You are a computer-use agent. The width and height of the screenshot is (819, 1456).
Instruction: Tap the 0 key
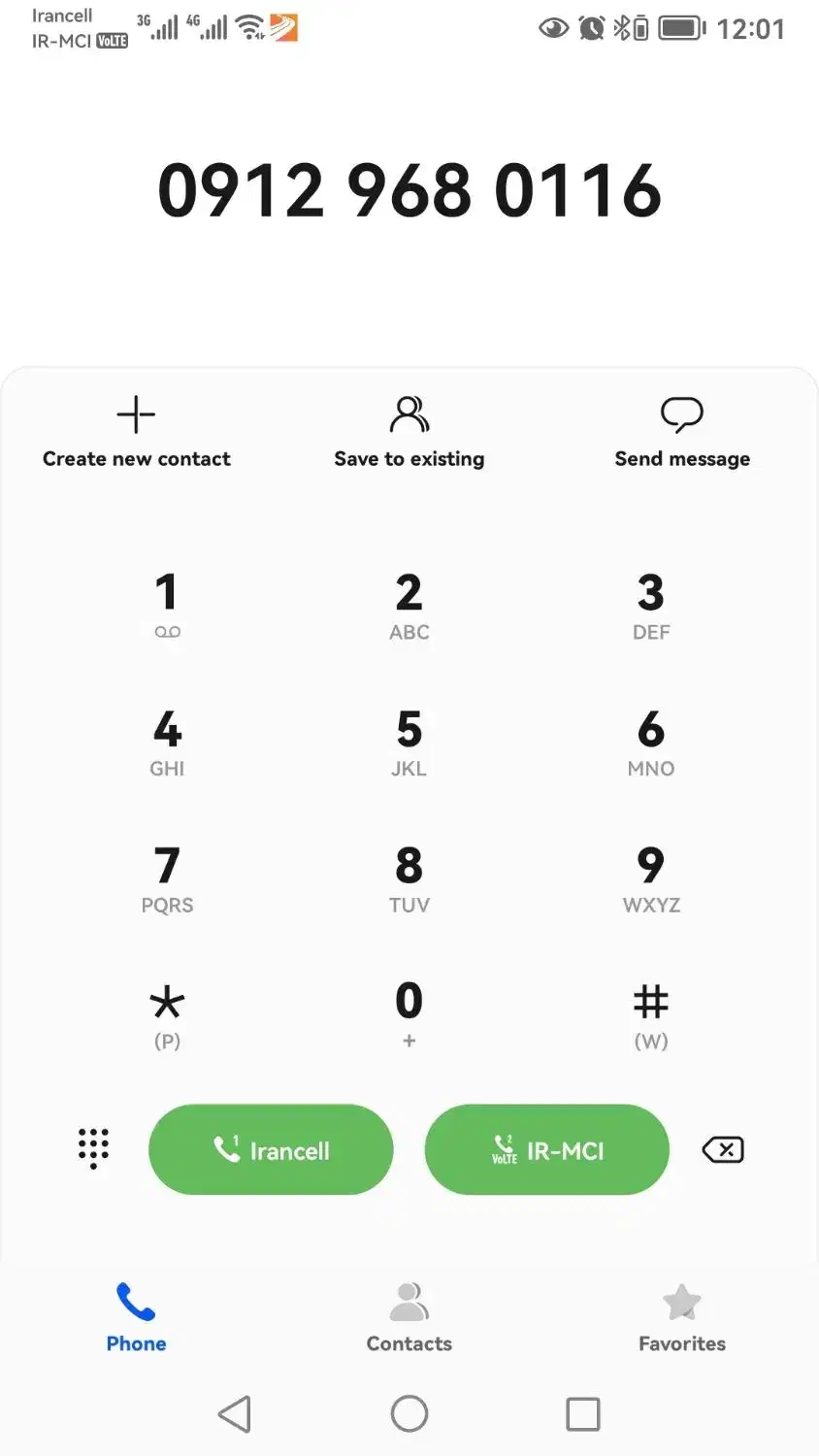(409, 1014)
